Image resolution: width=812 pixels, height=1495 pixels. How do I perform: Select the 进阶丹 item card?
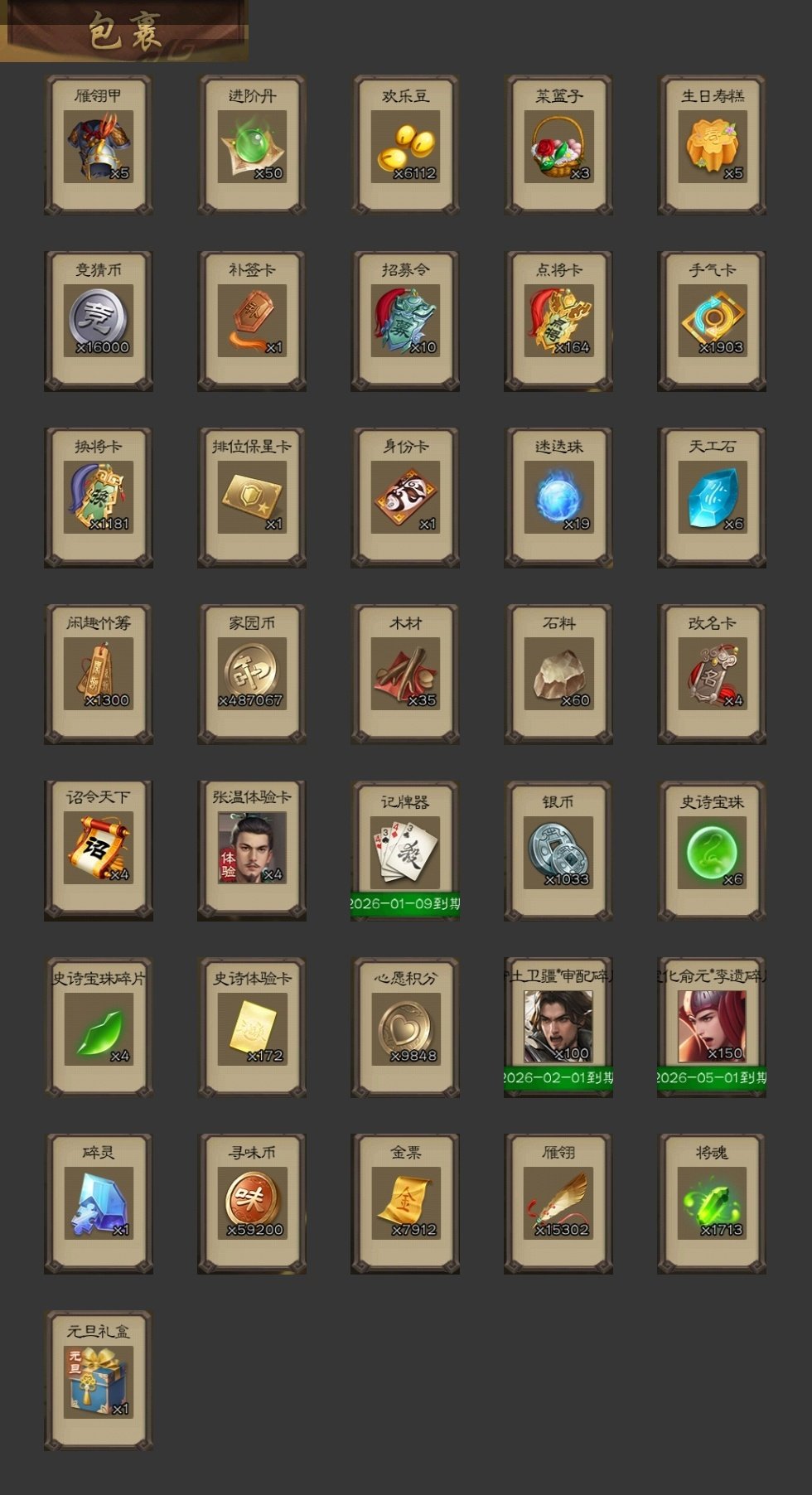(252, 147)
